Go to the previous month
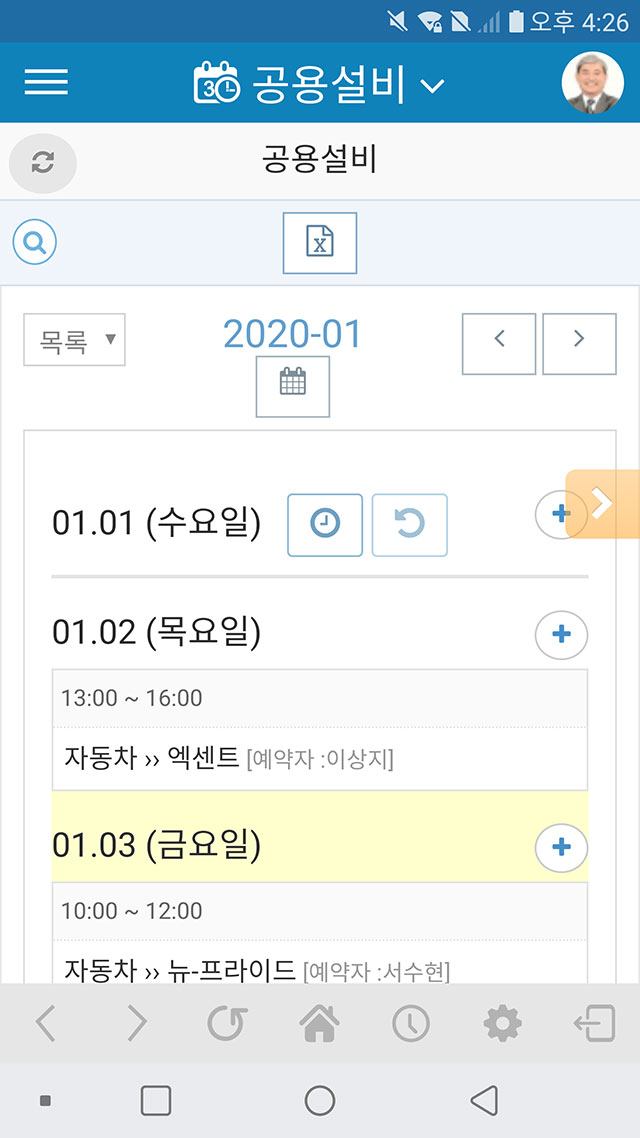The width and height of the screenshot is (640, 1138). (x=499, y=344)
